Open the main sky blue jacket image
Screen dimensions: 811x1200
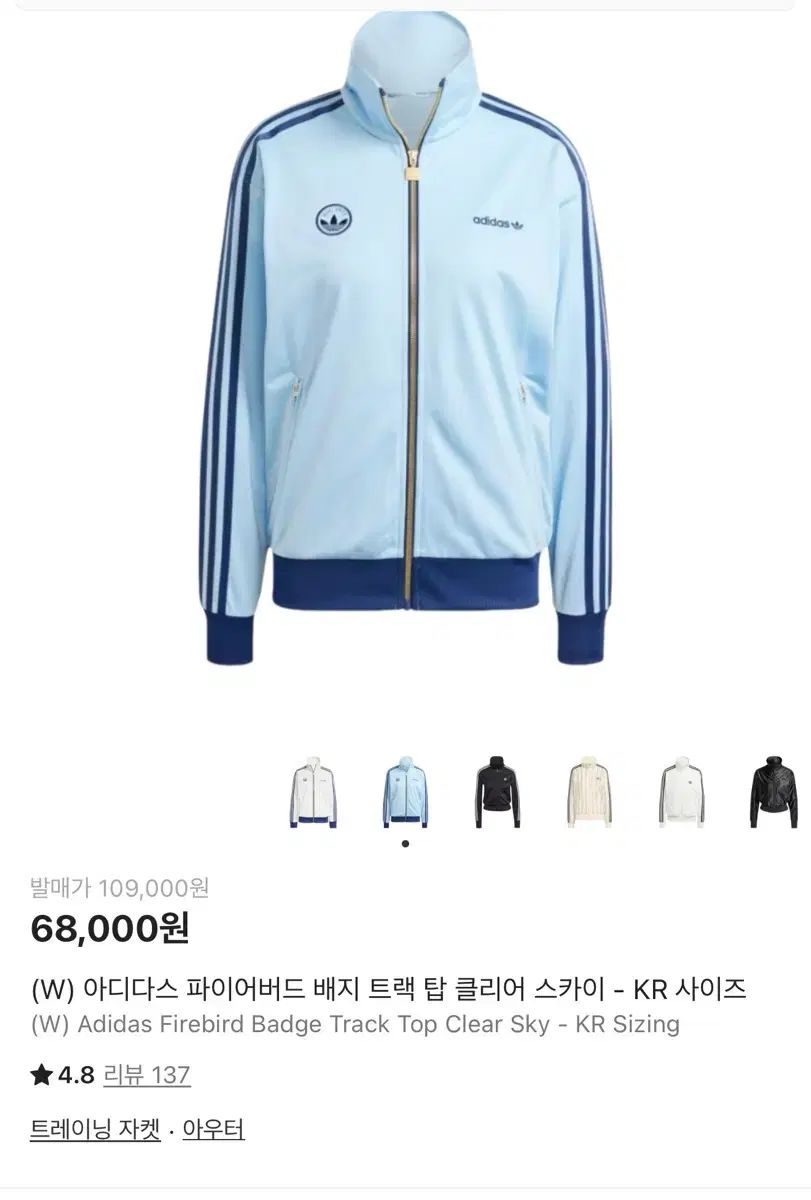pyautogui.click(x=405, y=340)
